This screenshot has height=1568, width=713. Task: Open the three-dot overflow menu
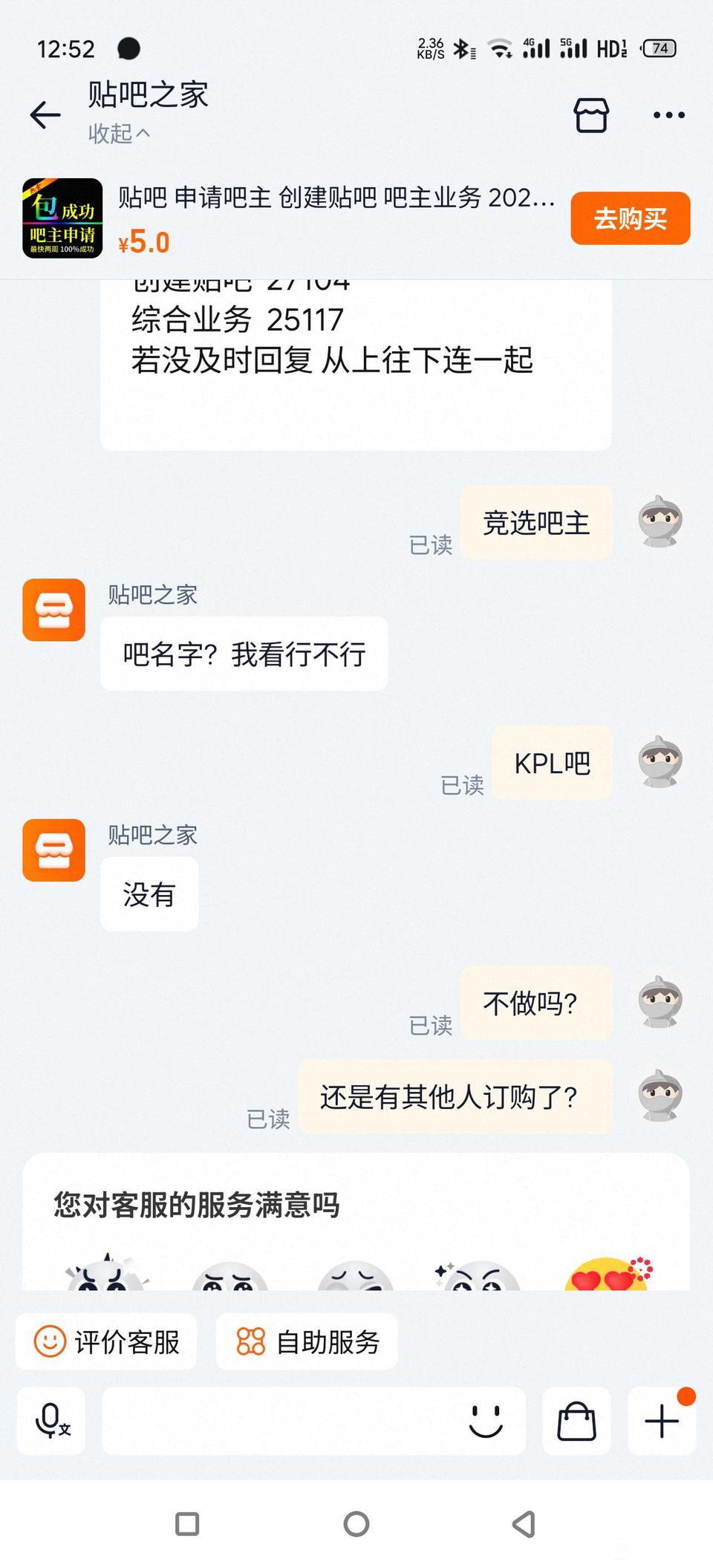668,115
